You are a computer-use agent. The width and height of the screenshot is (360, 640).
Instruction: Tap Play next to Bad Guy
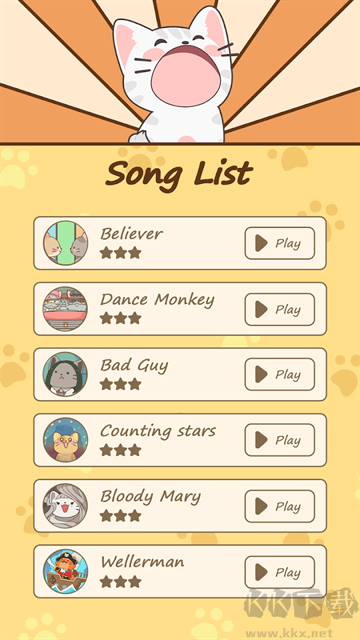(x=280, y=374)
